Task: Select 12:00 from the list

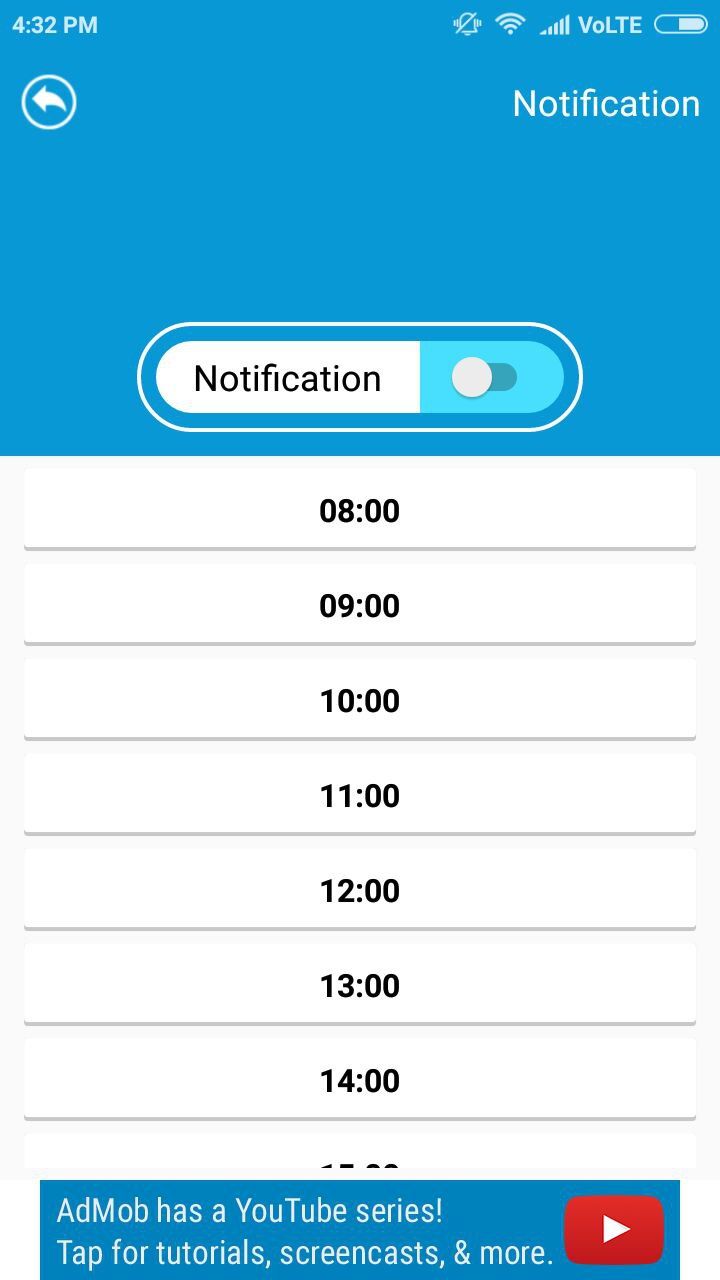Action: click(360, 889)
